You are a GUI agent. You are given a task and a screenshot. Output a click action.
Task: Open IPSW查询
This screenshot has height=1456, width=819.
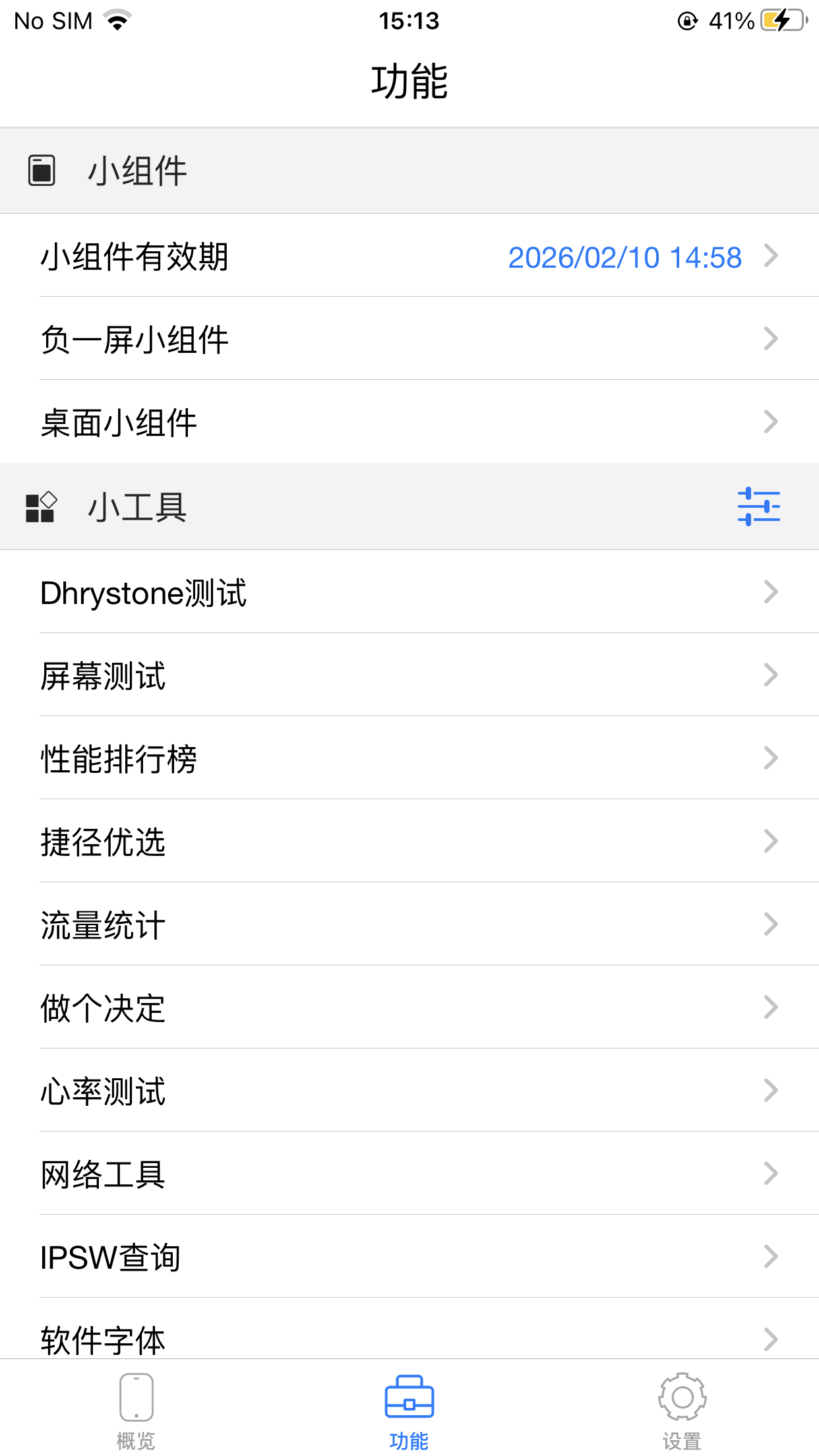[x=409, y=1257]
